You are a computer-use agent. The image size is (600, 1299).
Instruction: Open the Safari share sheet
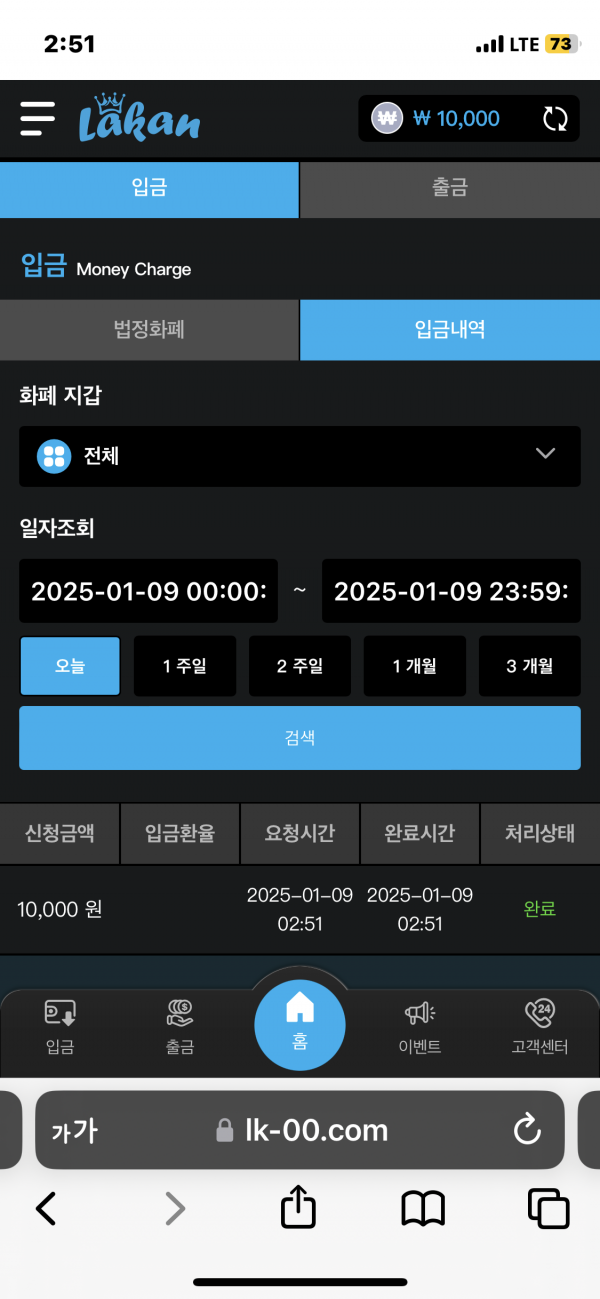(x=298, y=1209)
